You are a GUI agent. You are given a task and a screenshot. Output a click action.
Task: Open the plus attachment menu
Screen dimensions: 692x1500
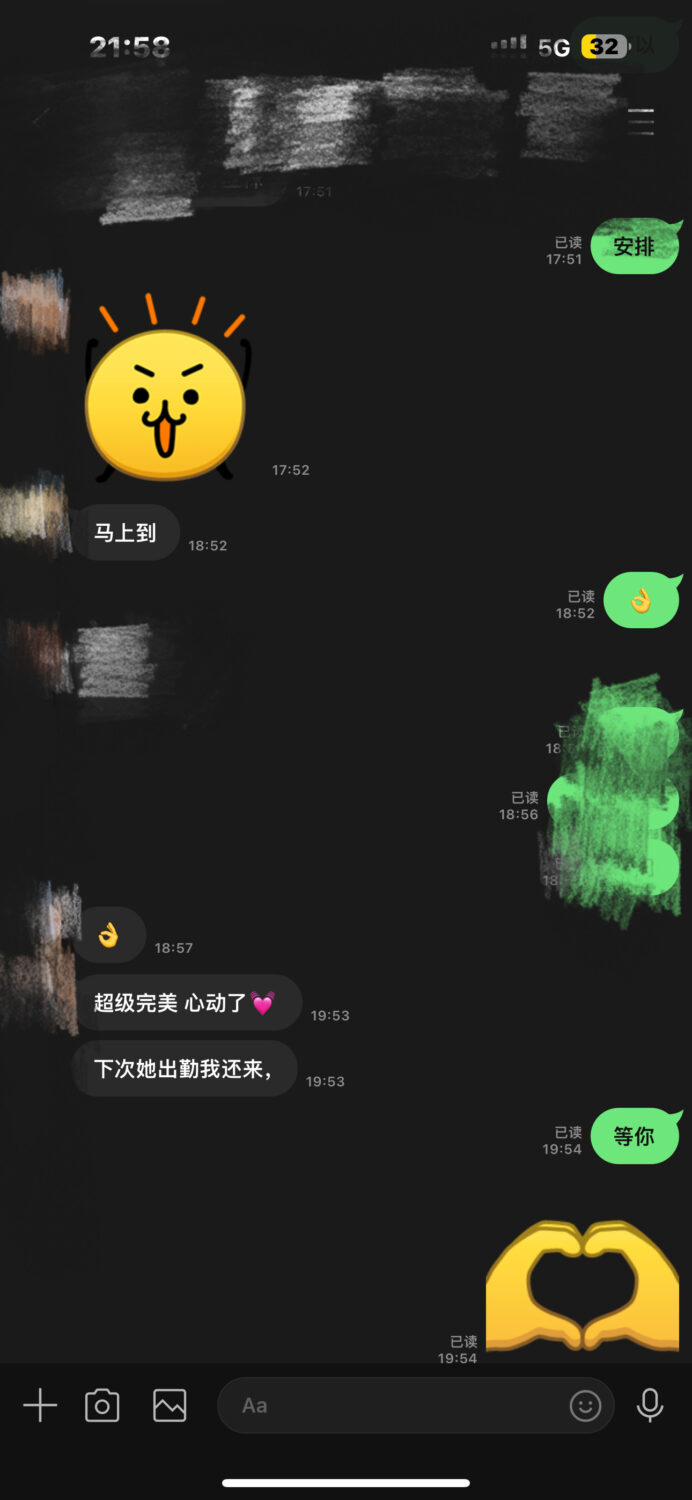point(40,1405)
